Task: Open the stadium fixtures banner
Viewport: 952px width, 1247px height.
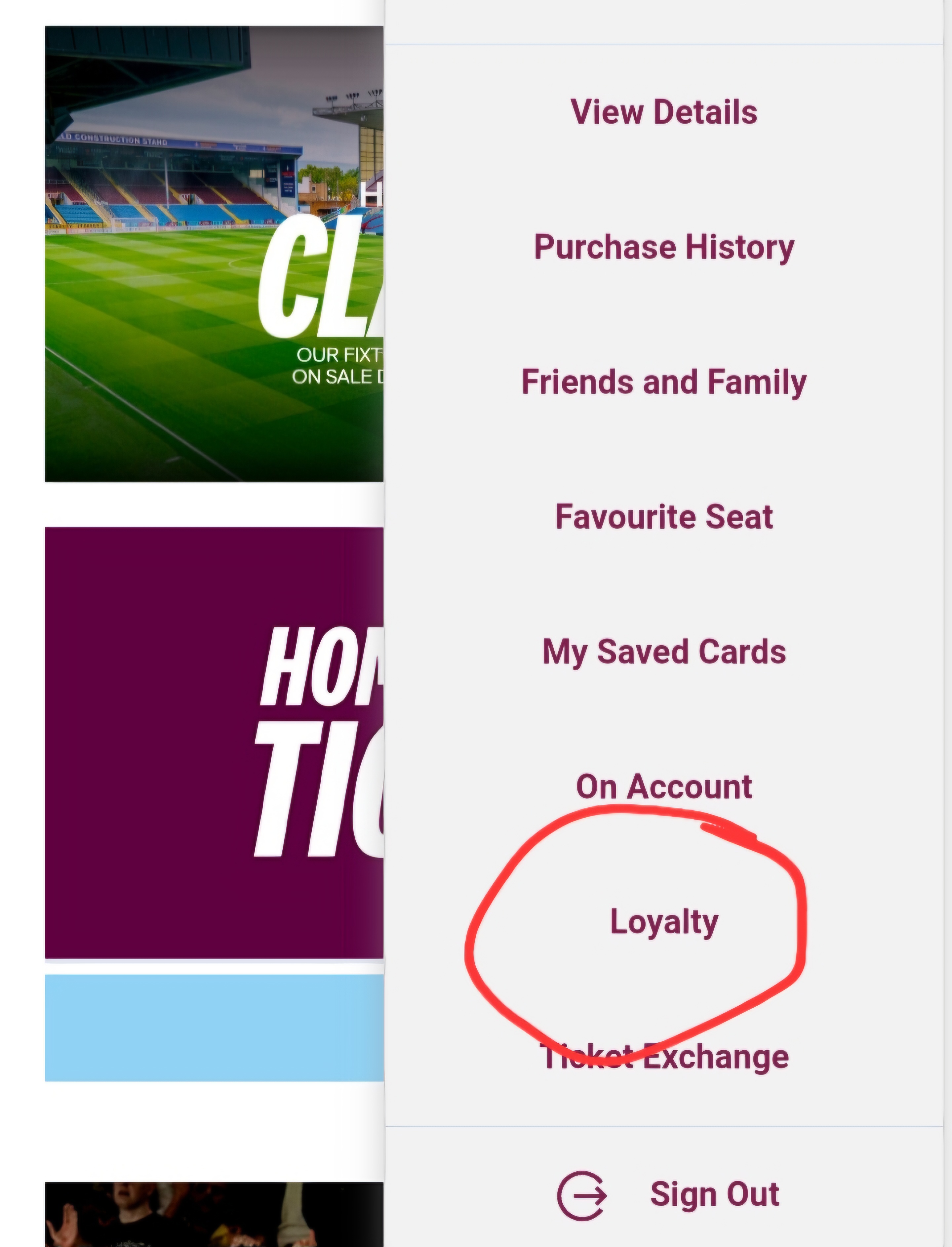Action: pyautogui.click(x=214, y=254)
